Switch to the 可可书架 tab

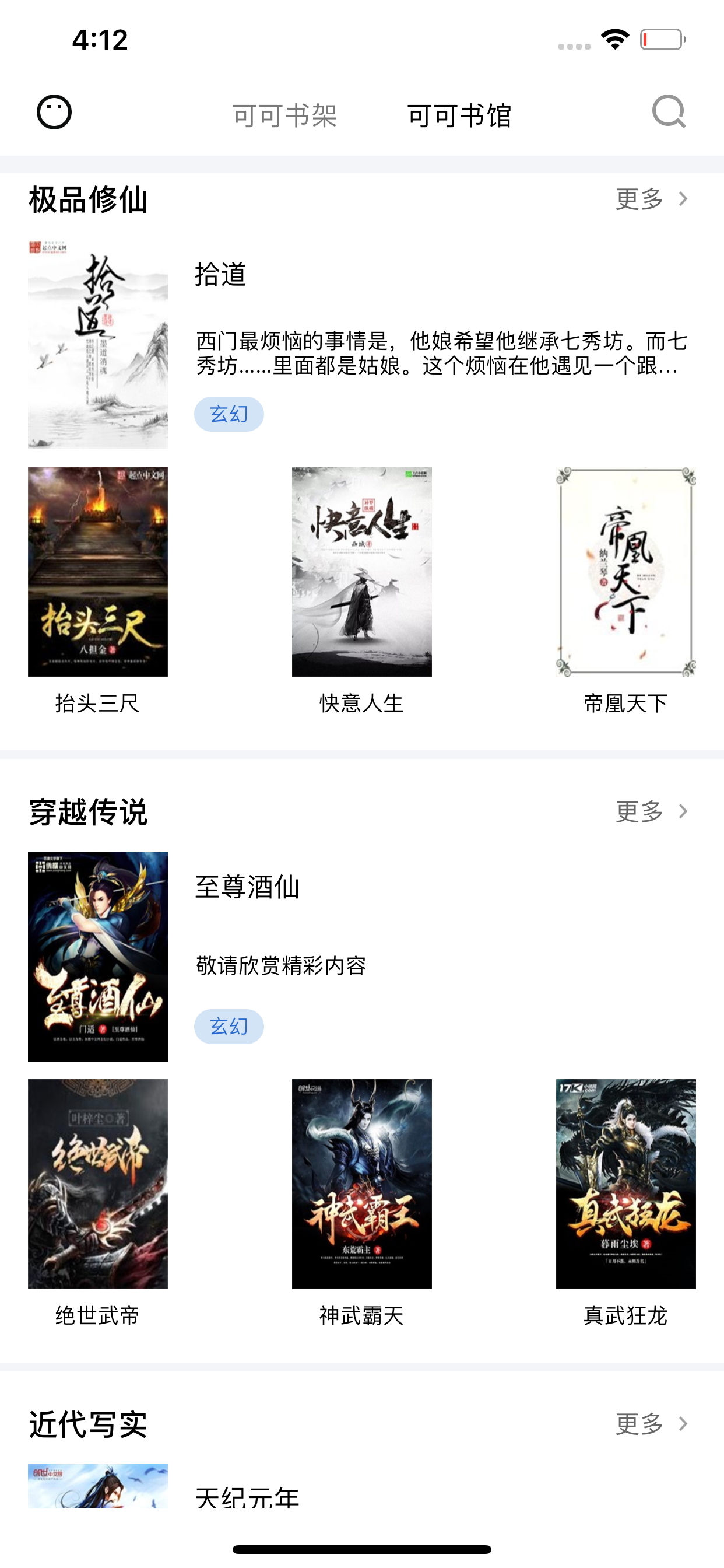click(284, 116)
